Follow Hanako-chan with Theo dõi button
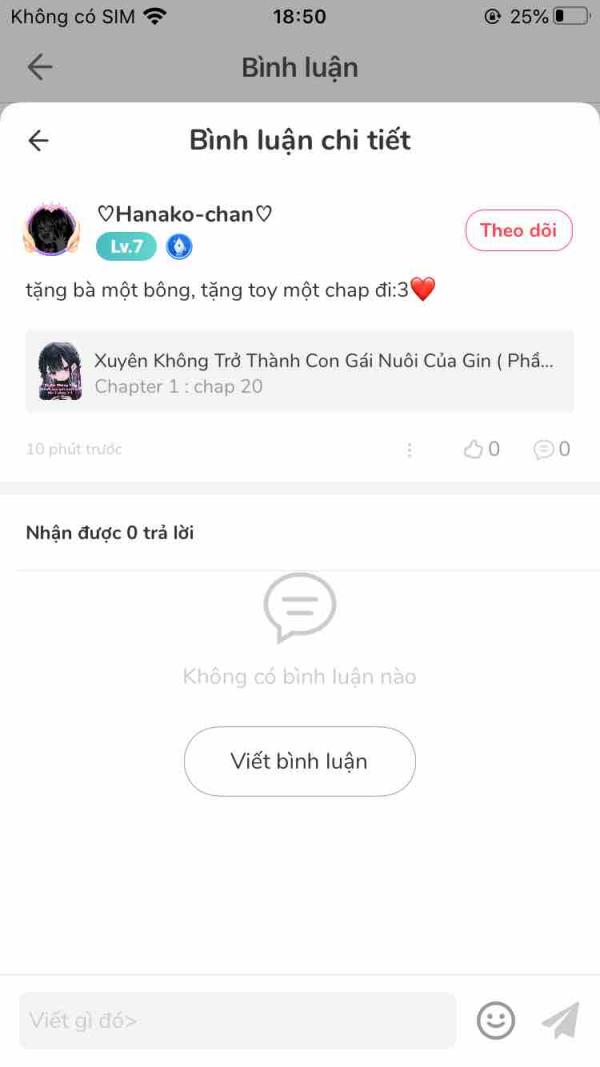Viewport: 600px width, 1067px height. pyautogui.click(x=519, y=231)
